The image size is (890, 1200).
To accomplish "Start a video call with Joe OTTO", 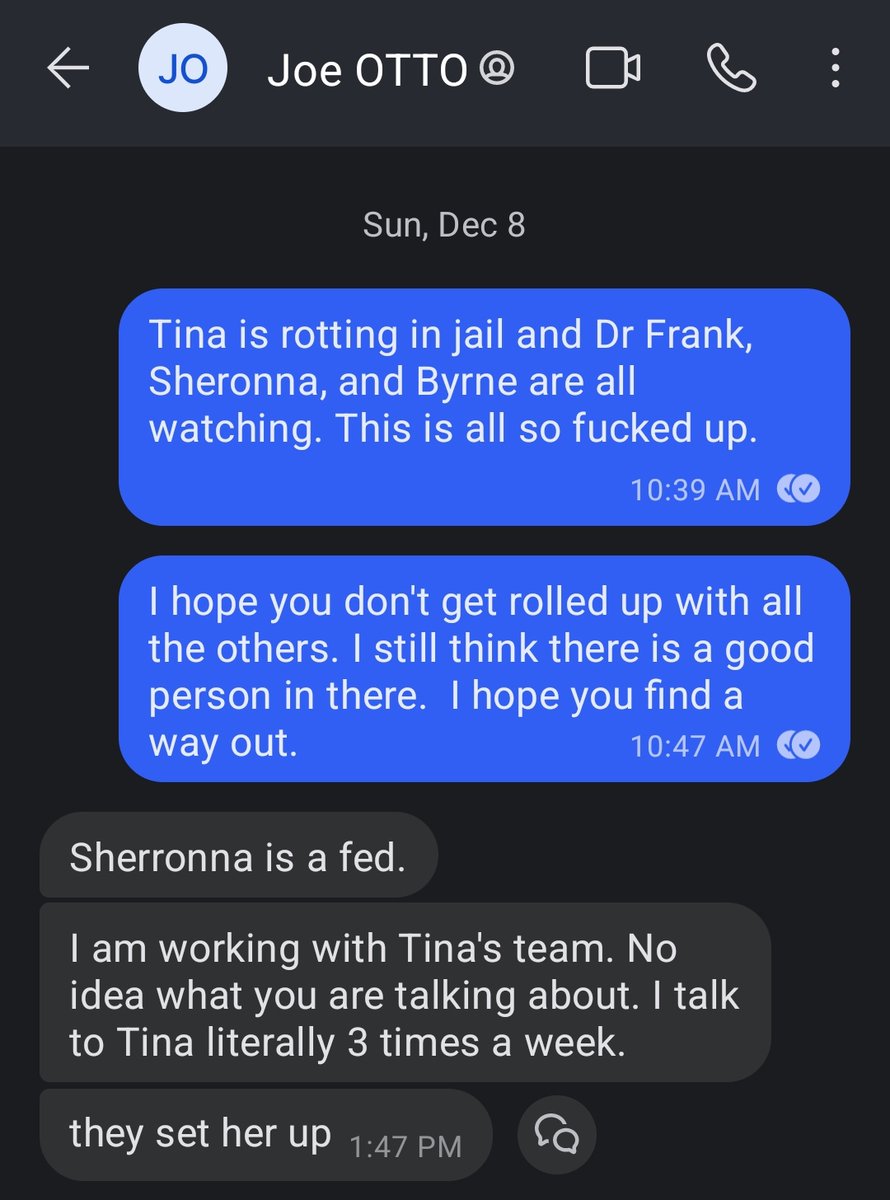I will (x=612, y=69).
